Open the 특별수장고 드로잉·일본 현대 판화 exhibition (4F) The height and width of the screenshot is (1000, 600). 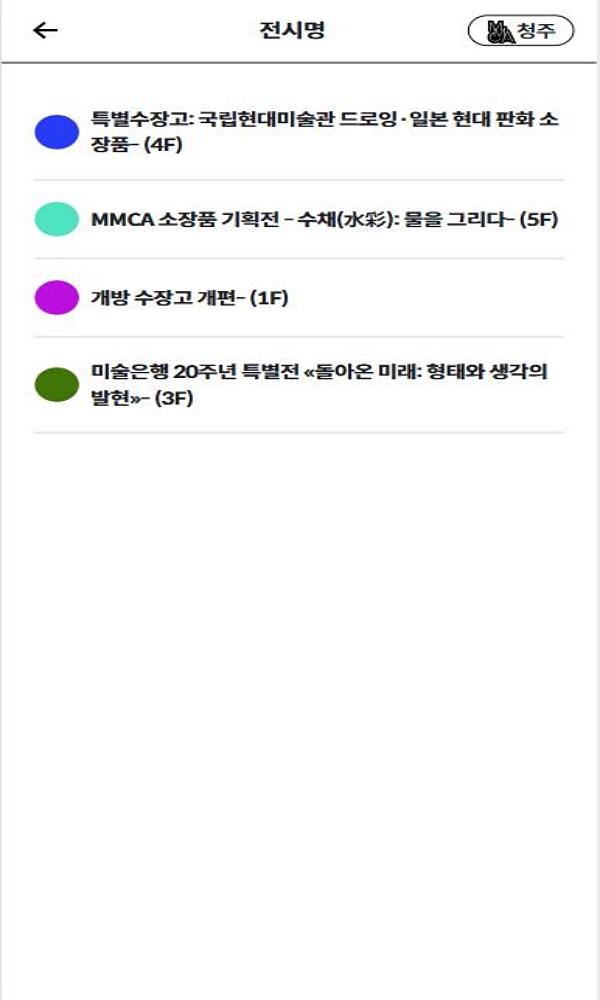pos(325,132)
